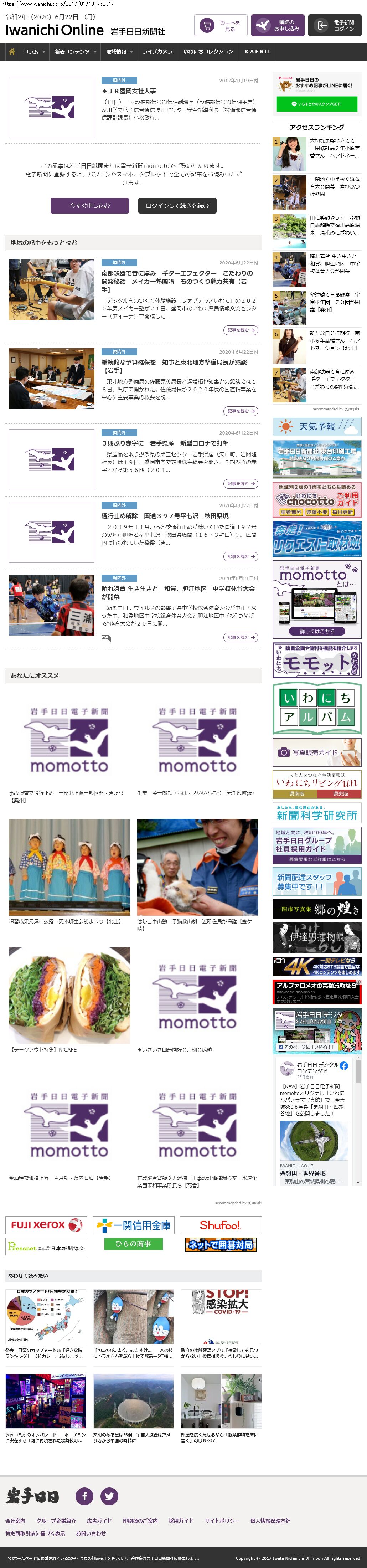
Task: Open the 写真販売ガイド banner
Action: 316,752
